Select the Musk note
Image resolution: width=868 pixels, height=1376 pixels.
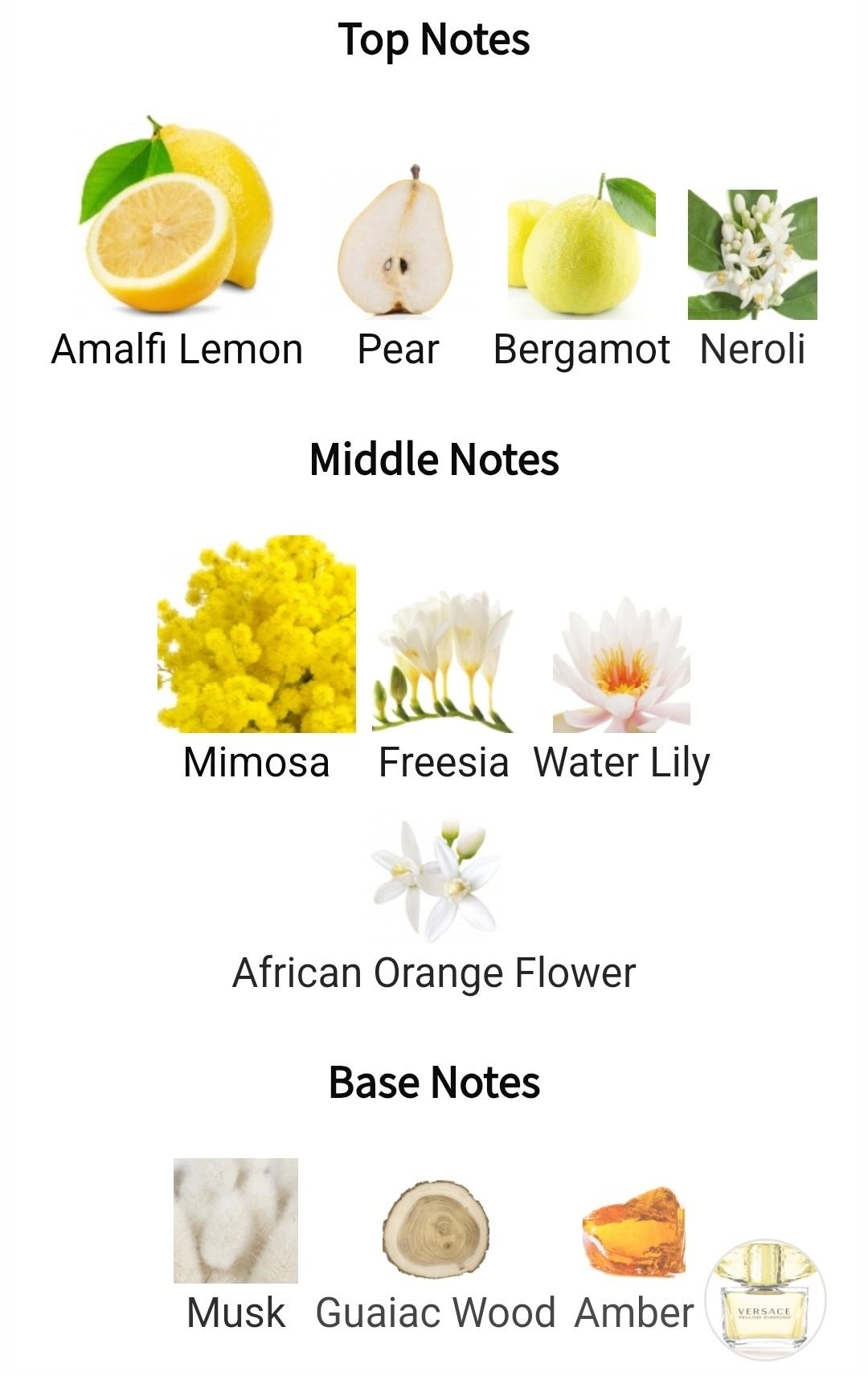(235, 1220)
